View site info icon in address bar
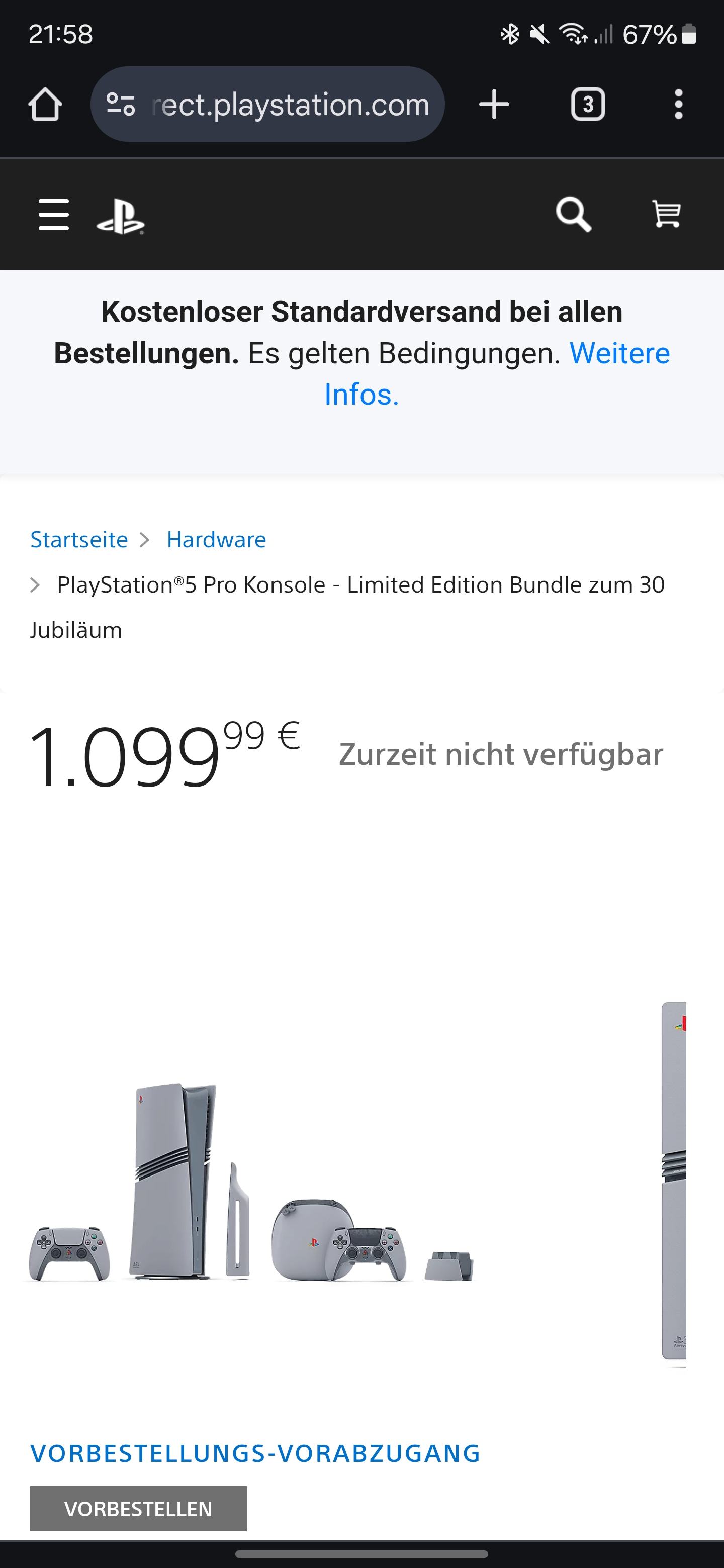Viewport: 724px width, 1568px height. (x=121, y=105)
